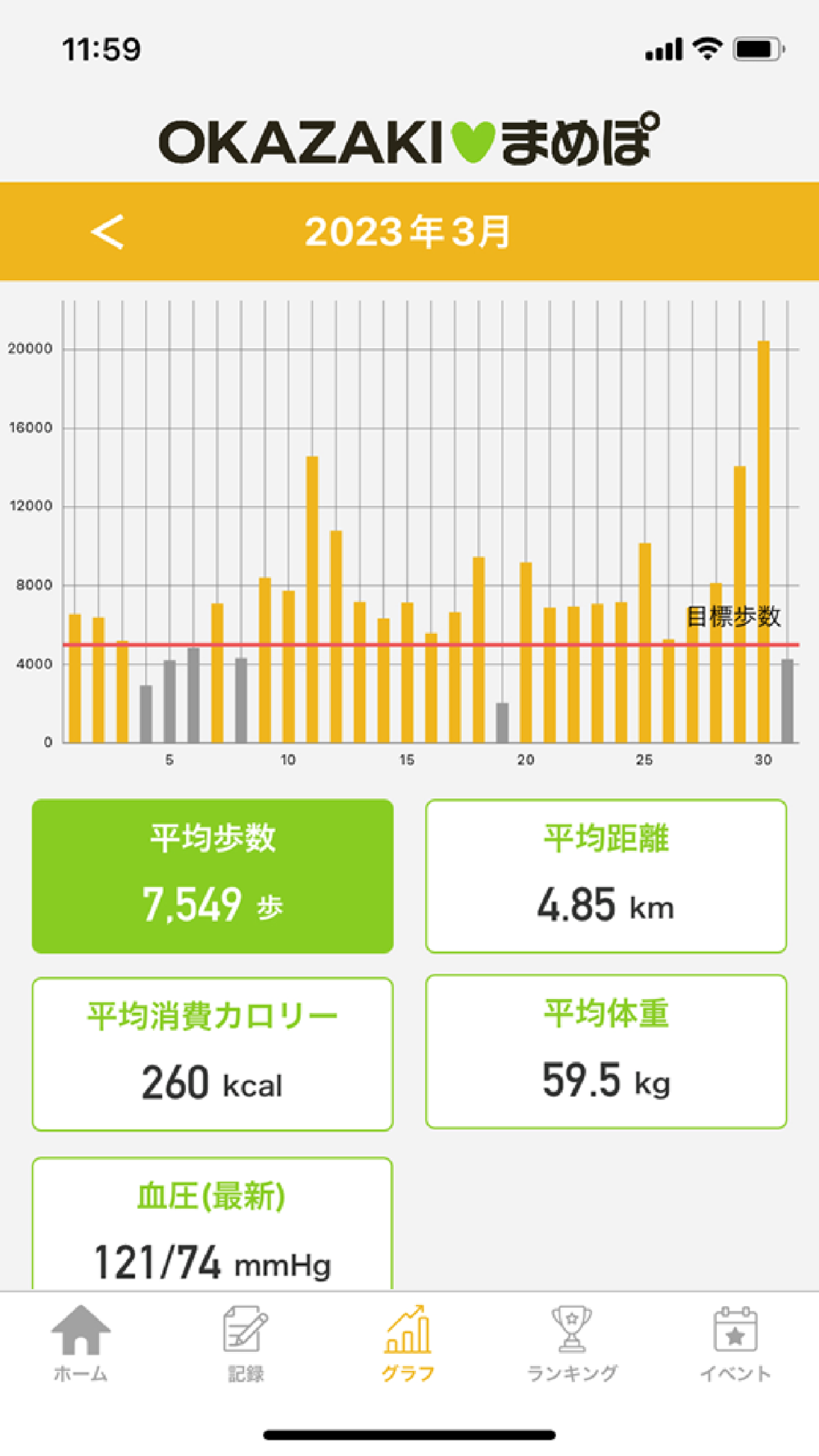Open the 血圧(最新) blood pressure card

click(213, 1223)
